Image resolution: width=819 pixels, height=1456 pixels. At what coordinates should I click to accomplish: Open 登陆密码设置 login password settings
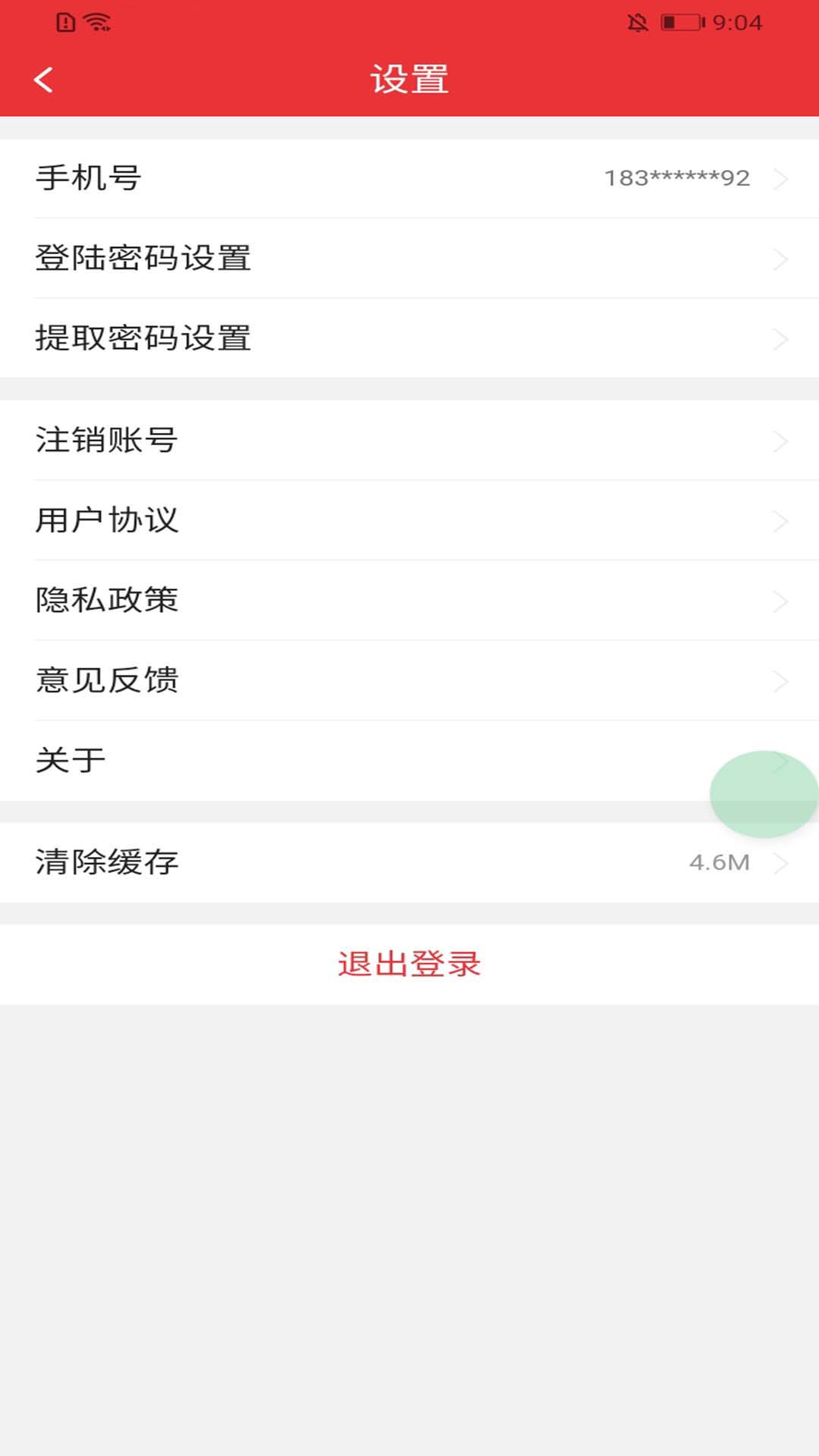[409, 259]
